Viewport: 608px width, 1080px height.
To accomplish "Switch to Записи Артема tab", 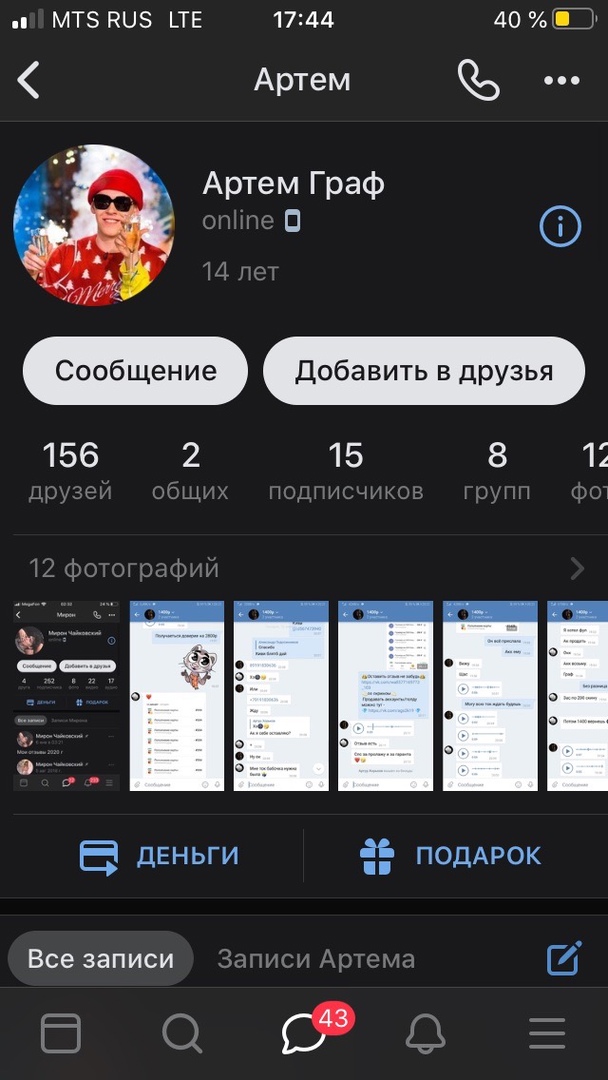I will point(316,959).
